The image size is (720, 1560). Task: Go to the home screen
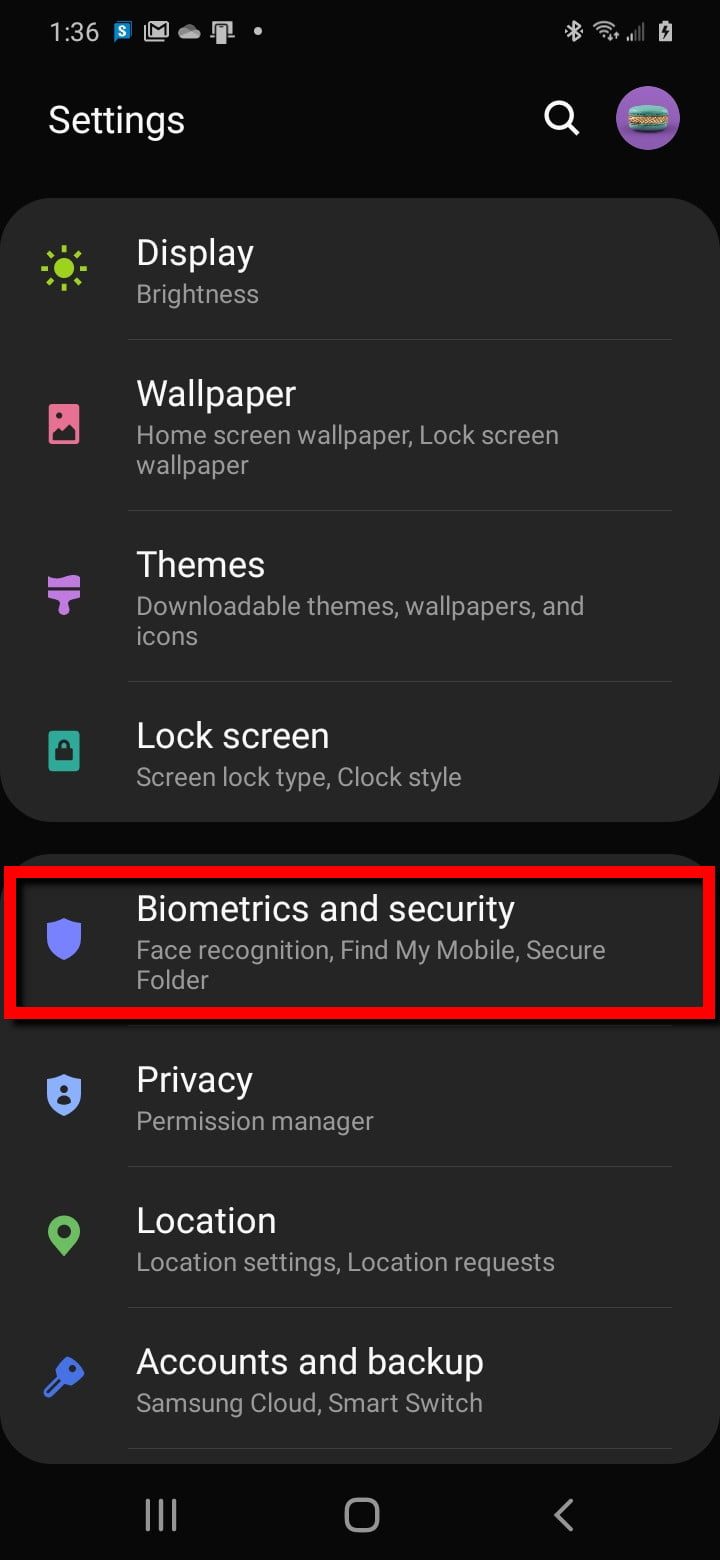[361, 1514]
